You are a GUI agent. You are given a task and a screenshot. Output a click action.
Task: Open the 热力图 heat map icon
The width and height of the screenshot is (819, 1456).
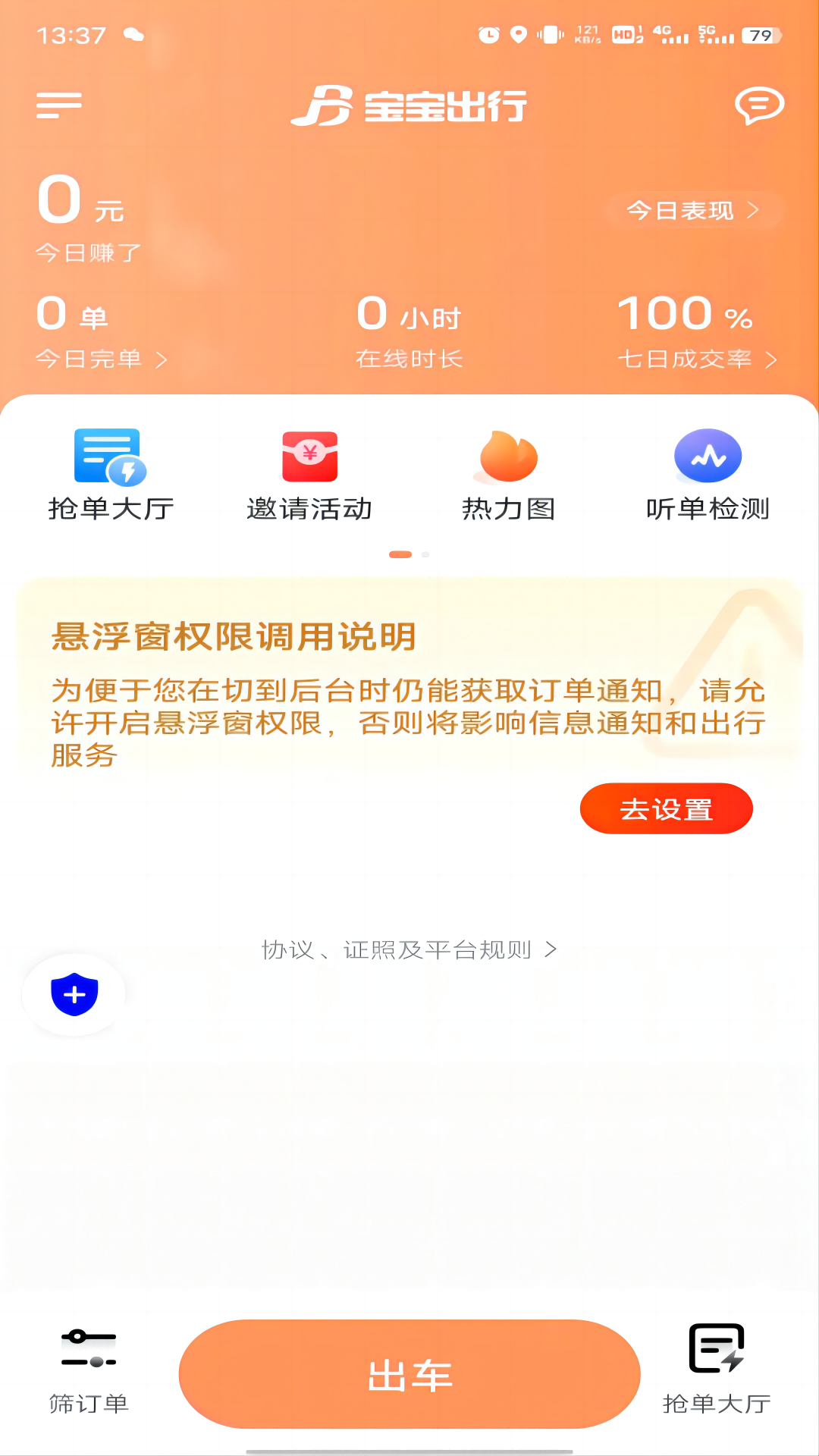[507, 472]
